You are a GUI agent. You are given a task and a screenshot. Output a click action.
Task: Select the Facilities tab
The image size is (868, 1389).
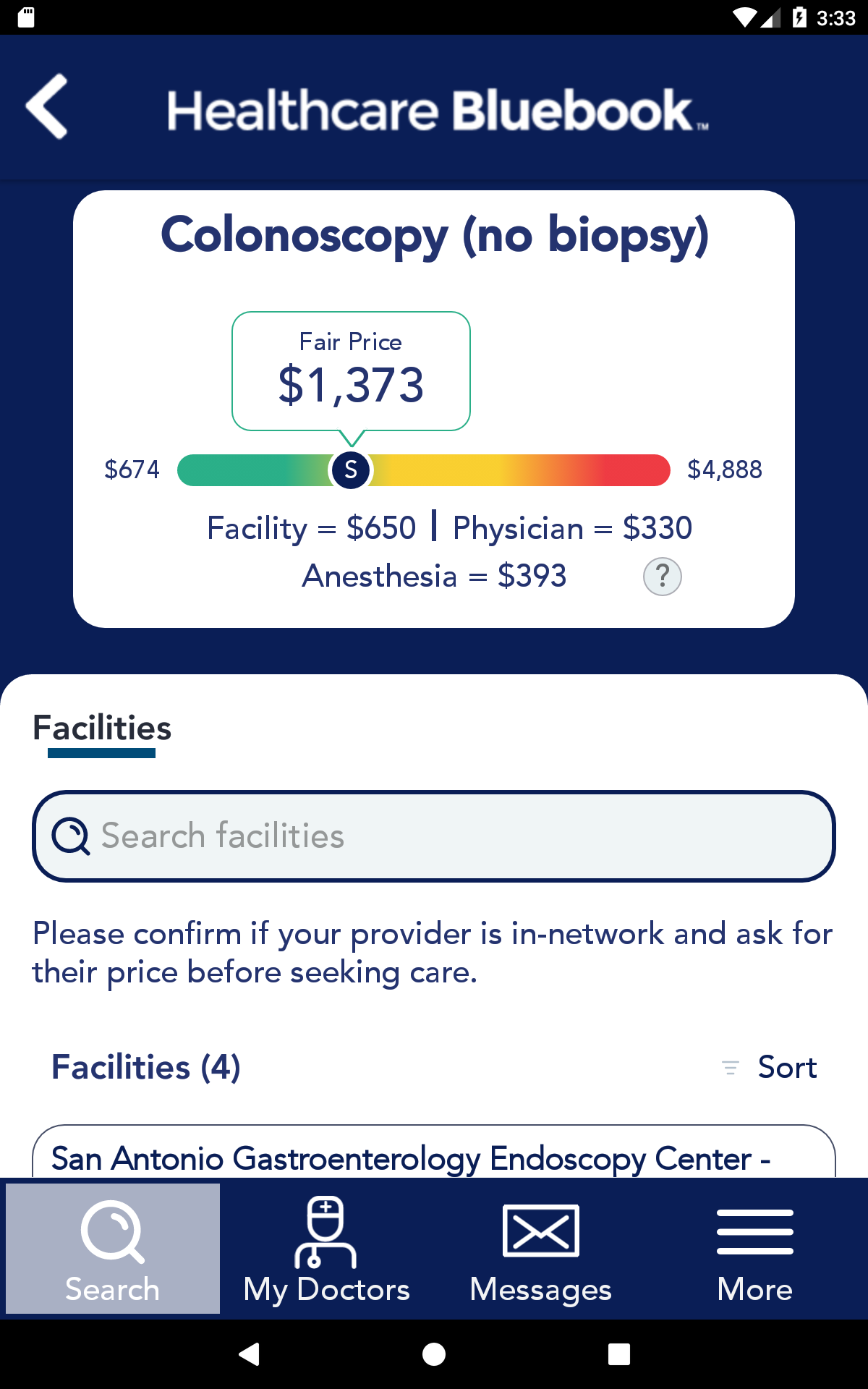coord(102,729)
